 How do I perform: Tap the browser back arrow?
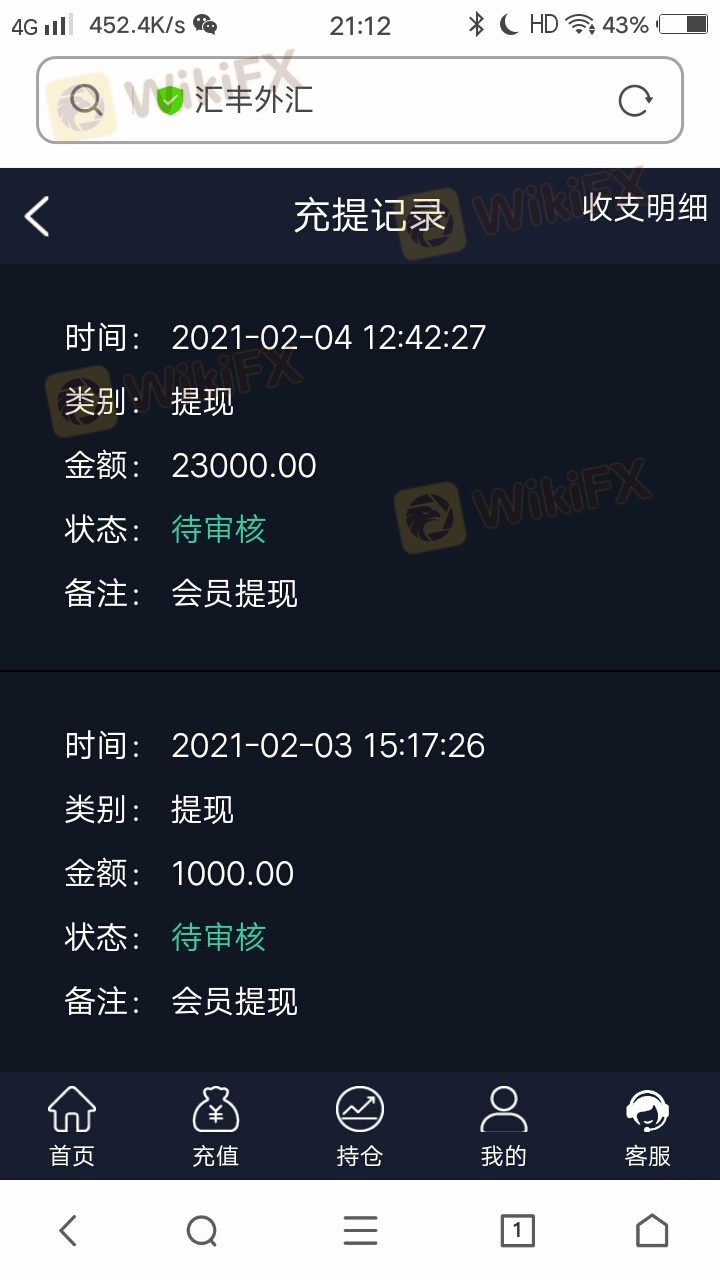click(68, 1230)
